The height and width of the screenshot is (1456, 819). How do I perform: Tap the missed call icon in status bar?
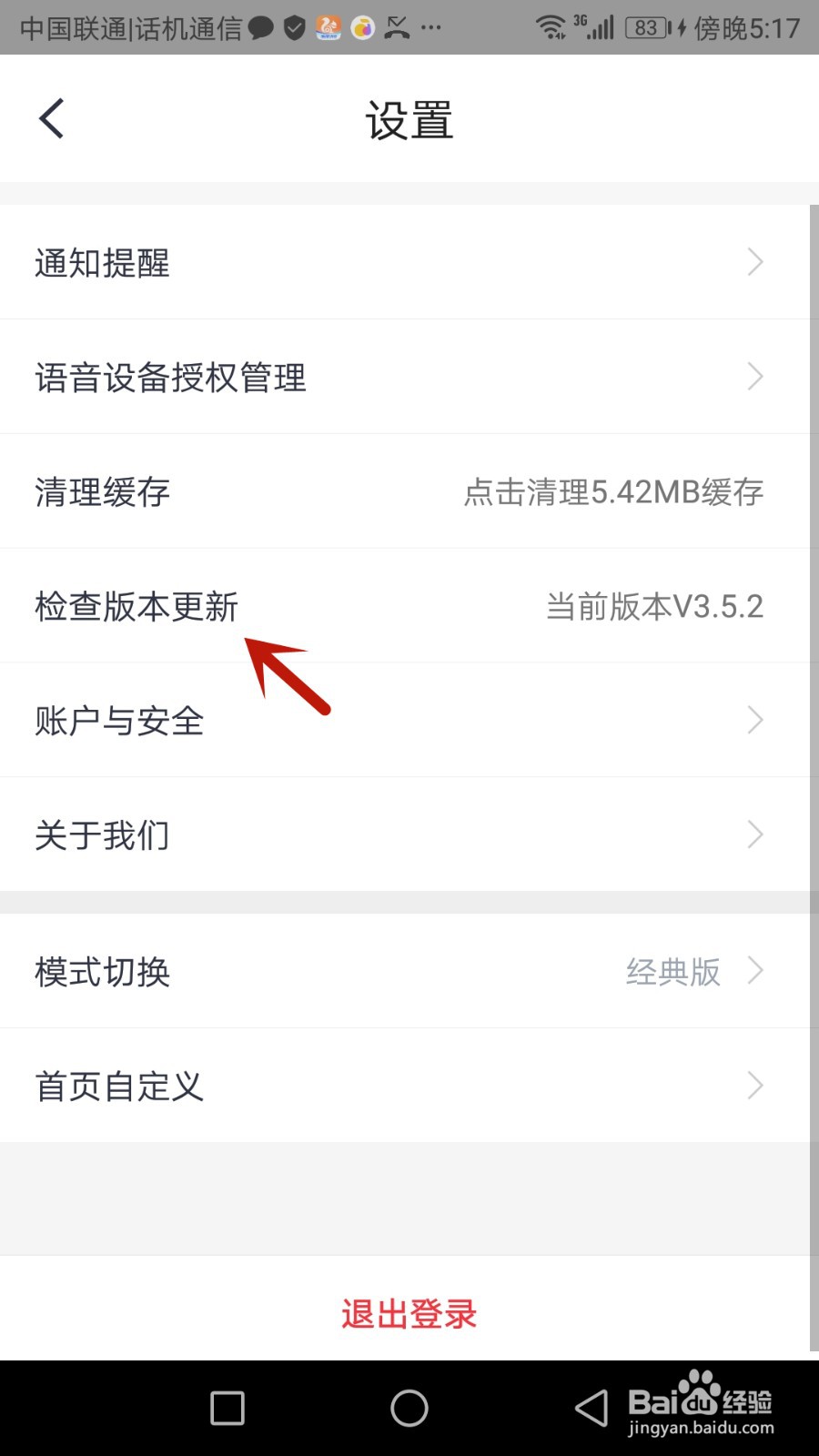point(396,28)
